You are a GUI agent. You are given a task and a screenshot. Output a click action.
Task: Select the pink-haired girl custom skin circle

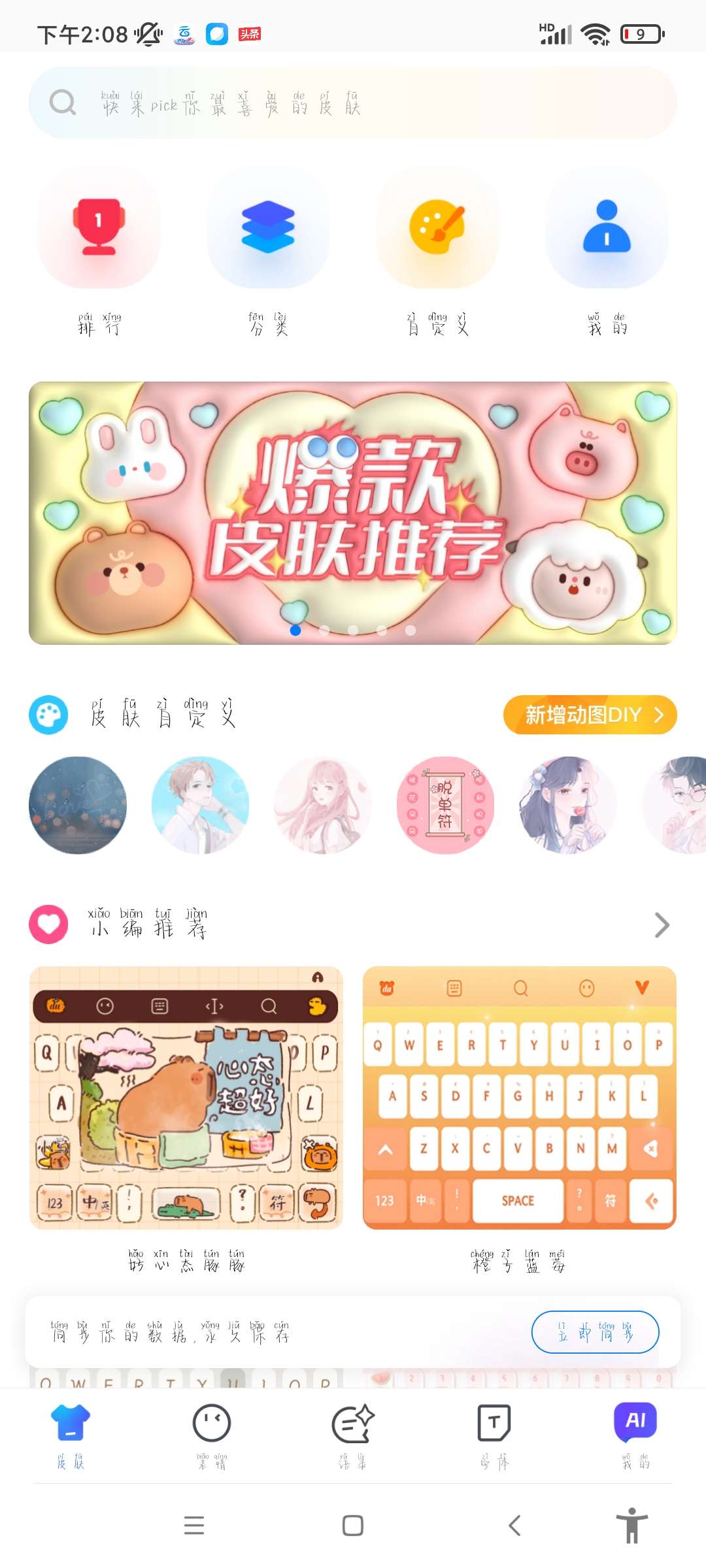(323, 805)
